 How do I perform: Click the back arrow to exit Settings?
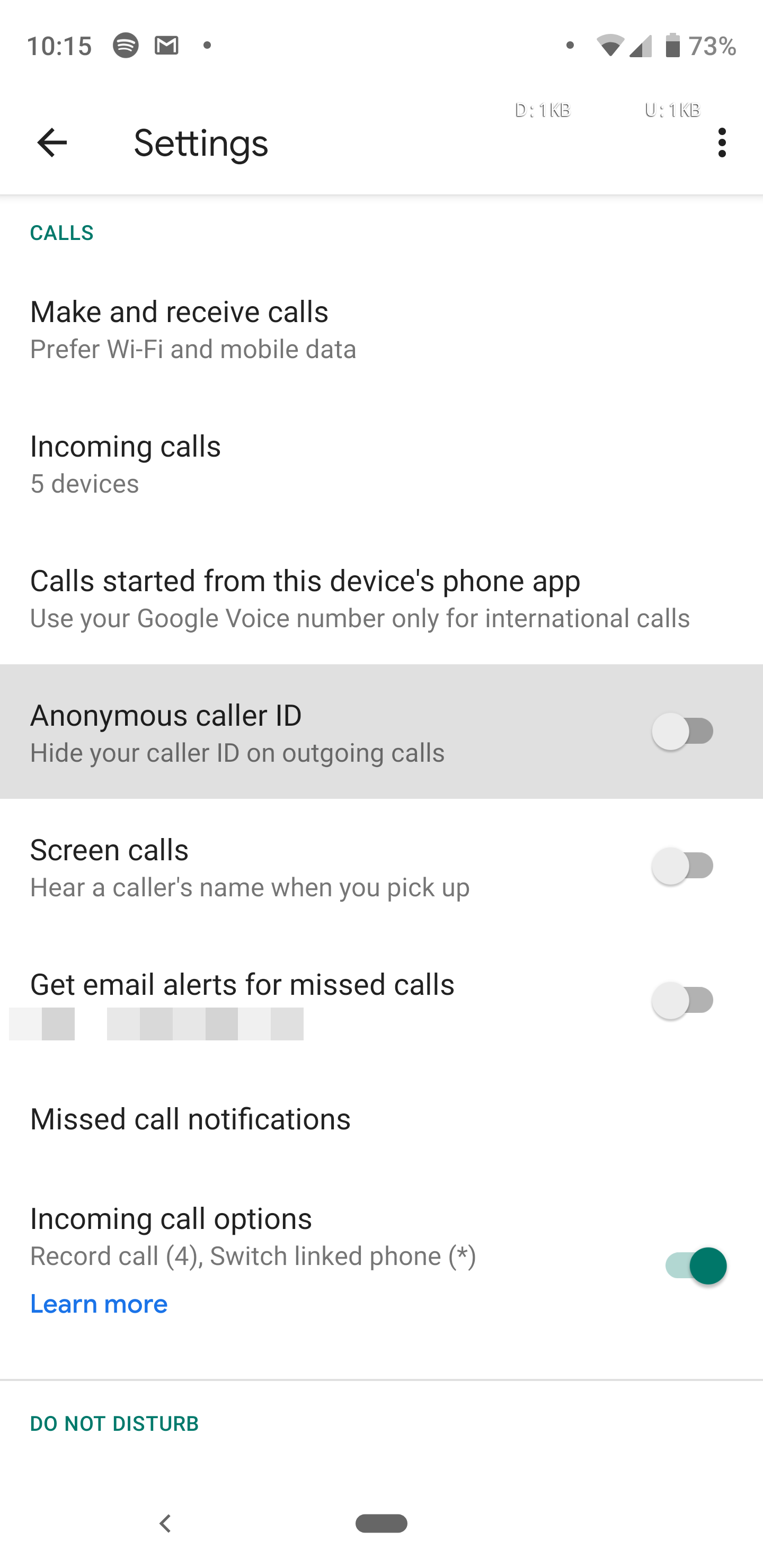(51, 143)
